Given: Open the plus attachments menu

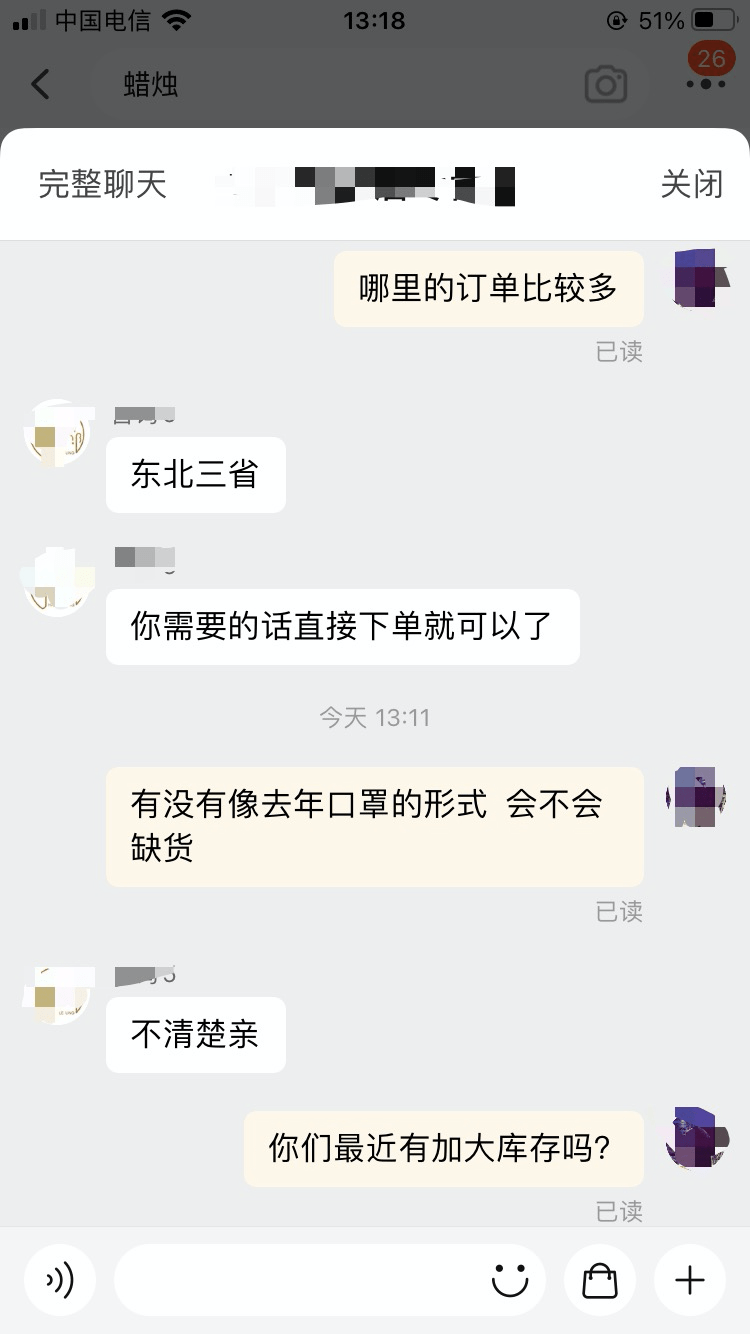Looking at the screenshot, I should click(x=690, y=1279).
